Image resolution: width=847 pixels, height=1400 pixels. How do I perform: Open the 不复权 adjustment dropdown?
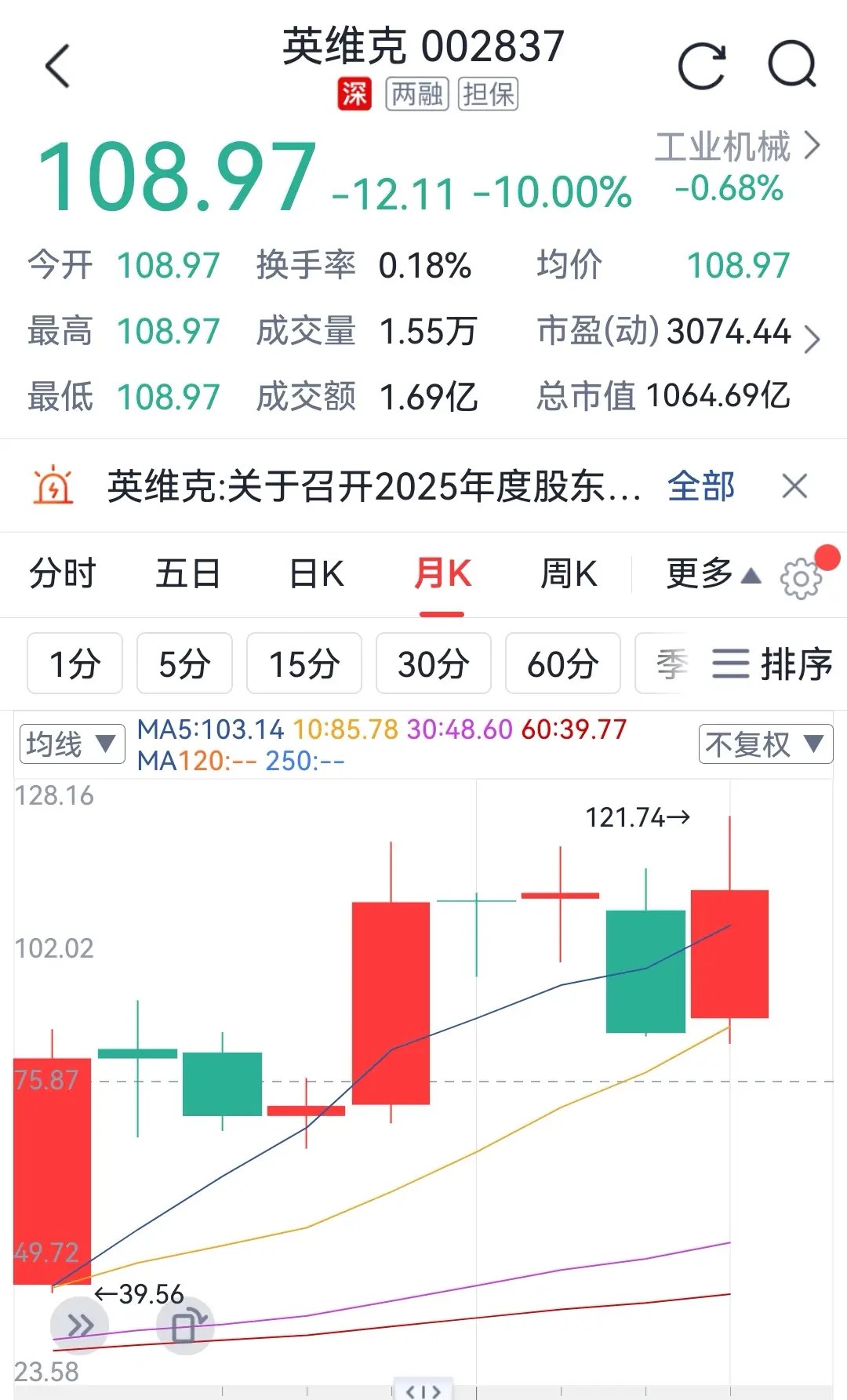765,744
